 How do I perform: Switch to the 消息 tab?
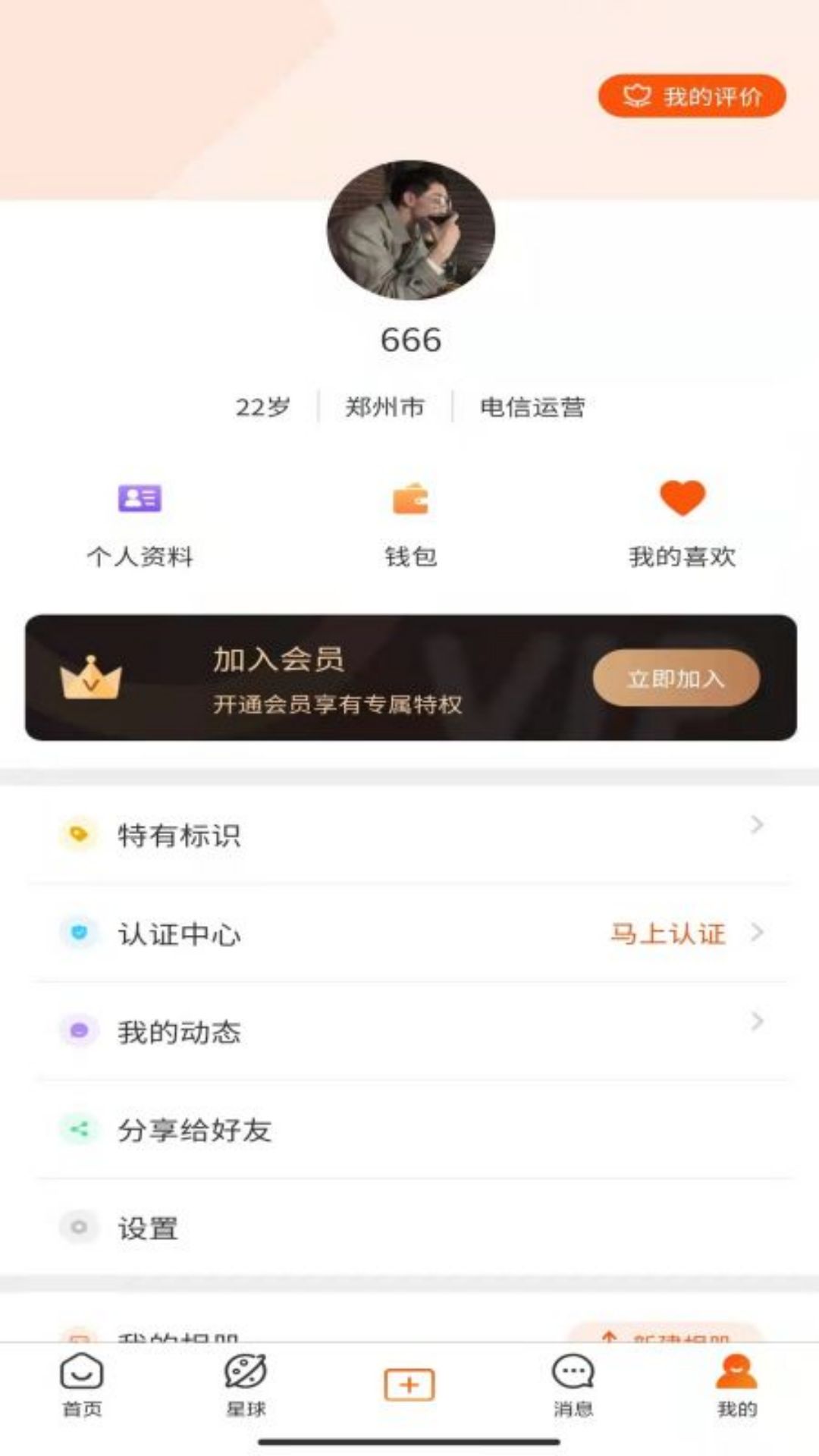click(x=573, y=1385)
